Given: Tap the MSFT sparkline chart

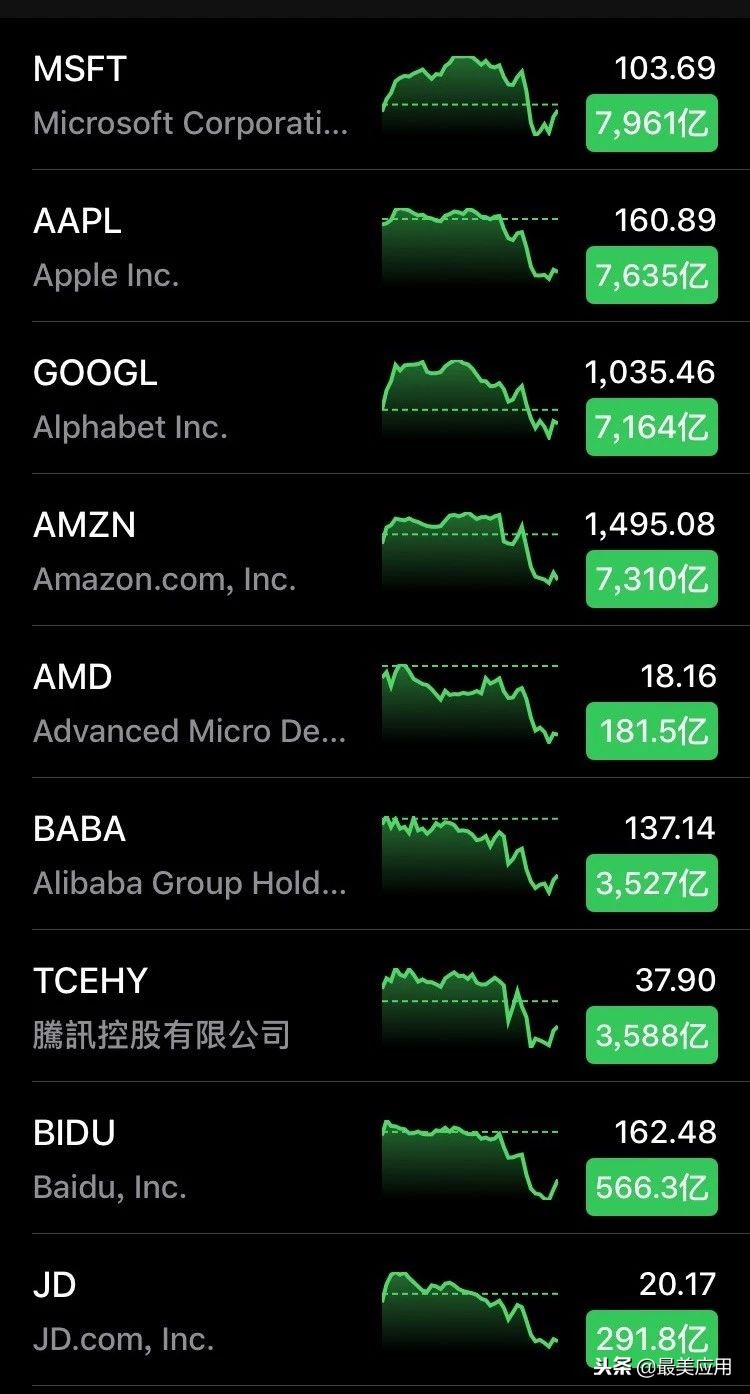Looking at the screenshot, I should (470, 95).
